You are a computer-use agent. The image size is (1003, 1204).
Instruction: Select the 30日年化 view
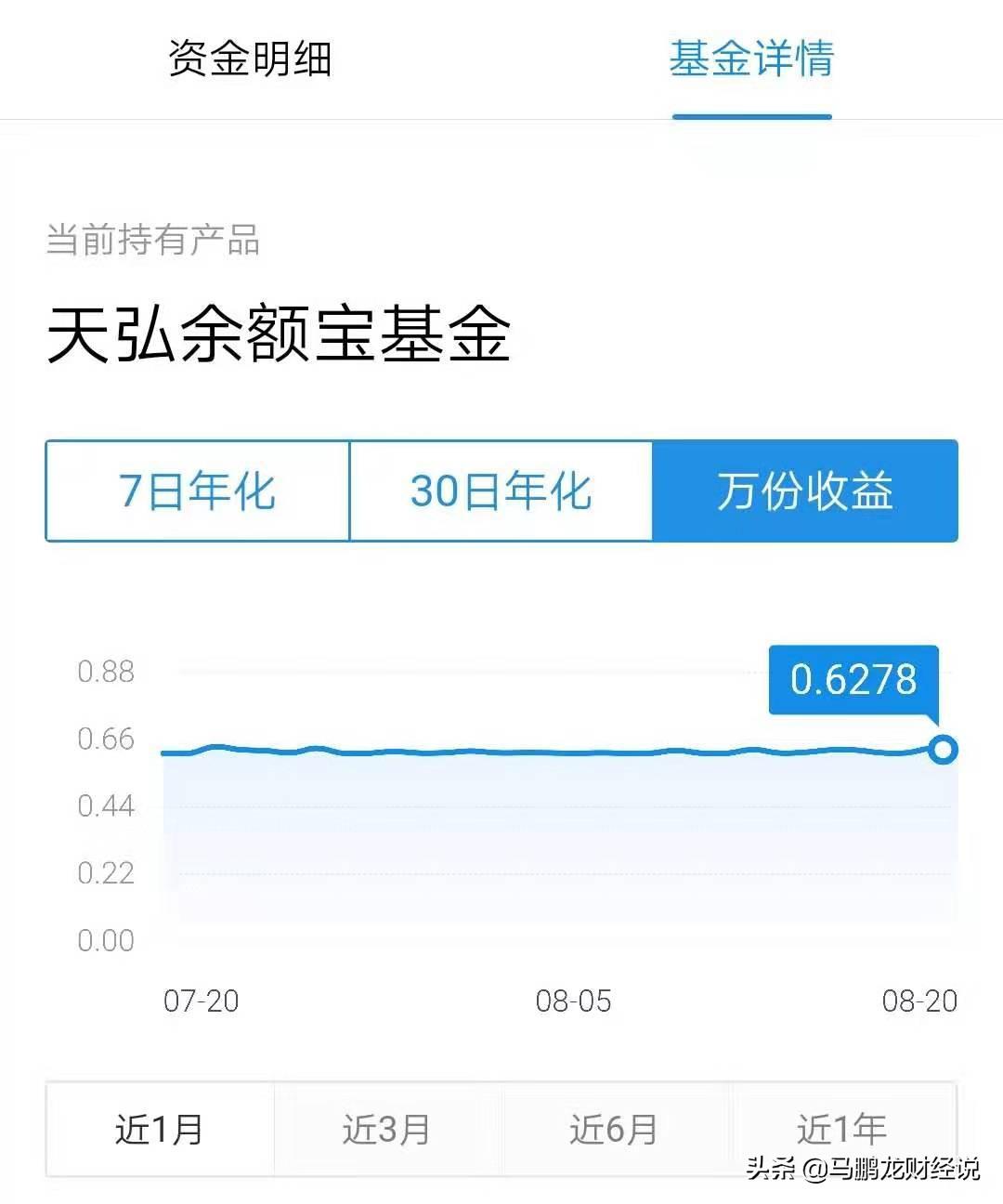[x=501, y=492]
